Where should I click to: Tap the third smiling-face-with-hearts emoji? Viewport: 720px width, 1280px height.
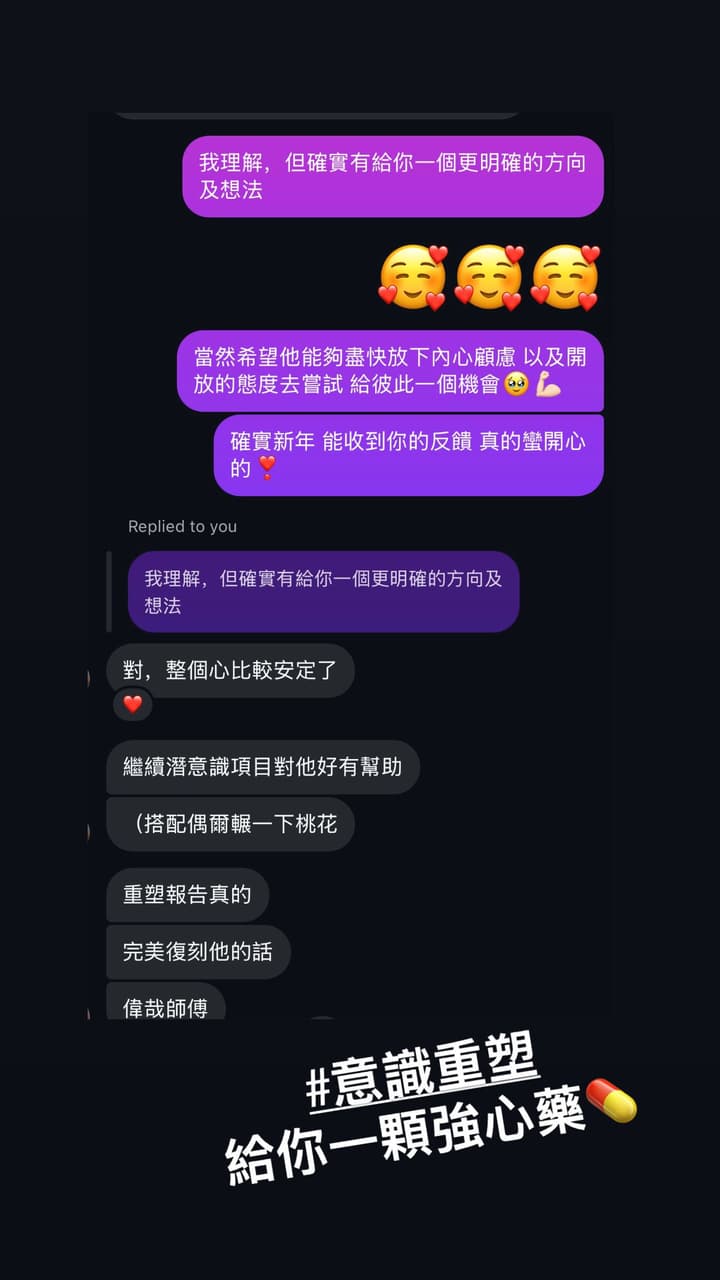click(x=563, y=278)
